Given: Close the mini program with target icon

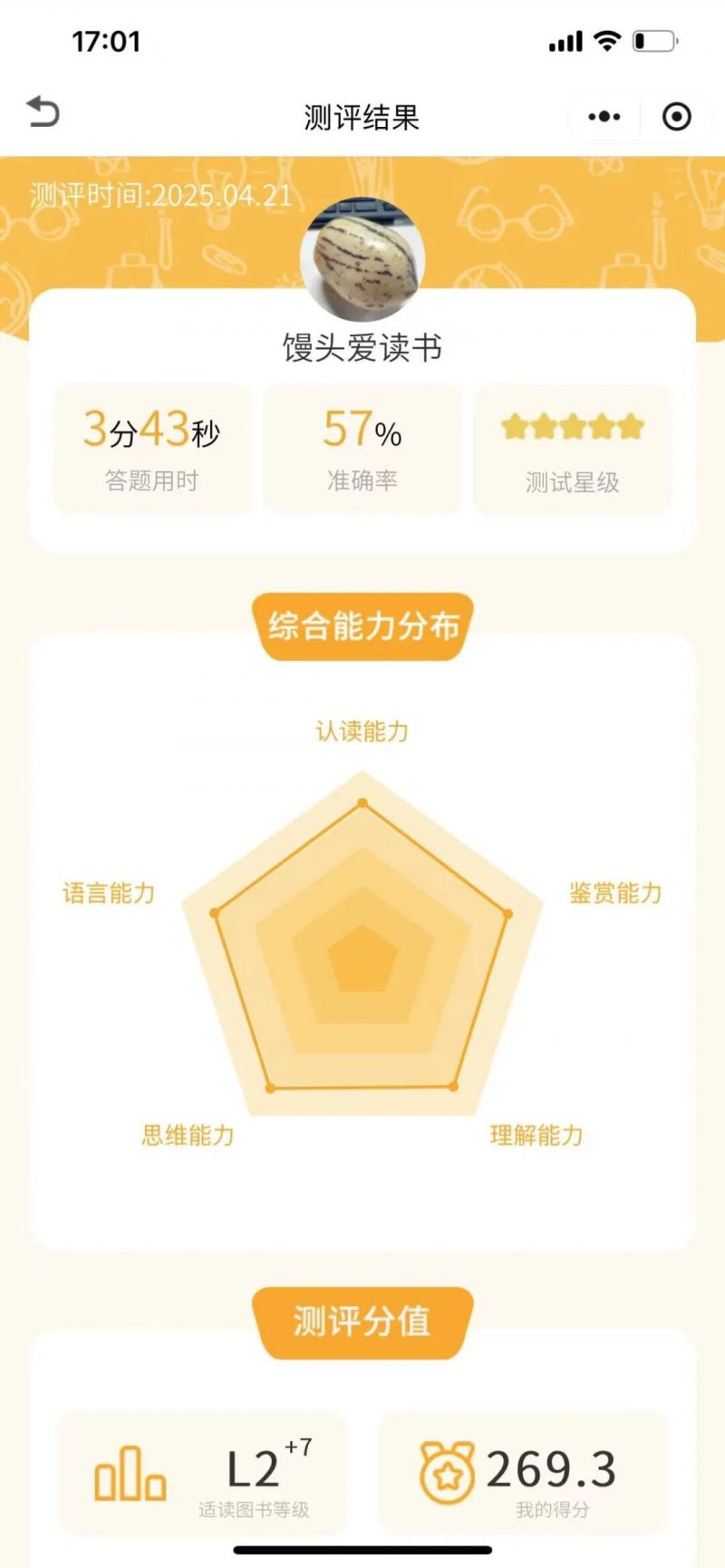Looking at the screenshot, I should coord(676,117).
